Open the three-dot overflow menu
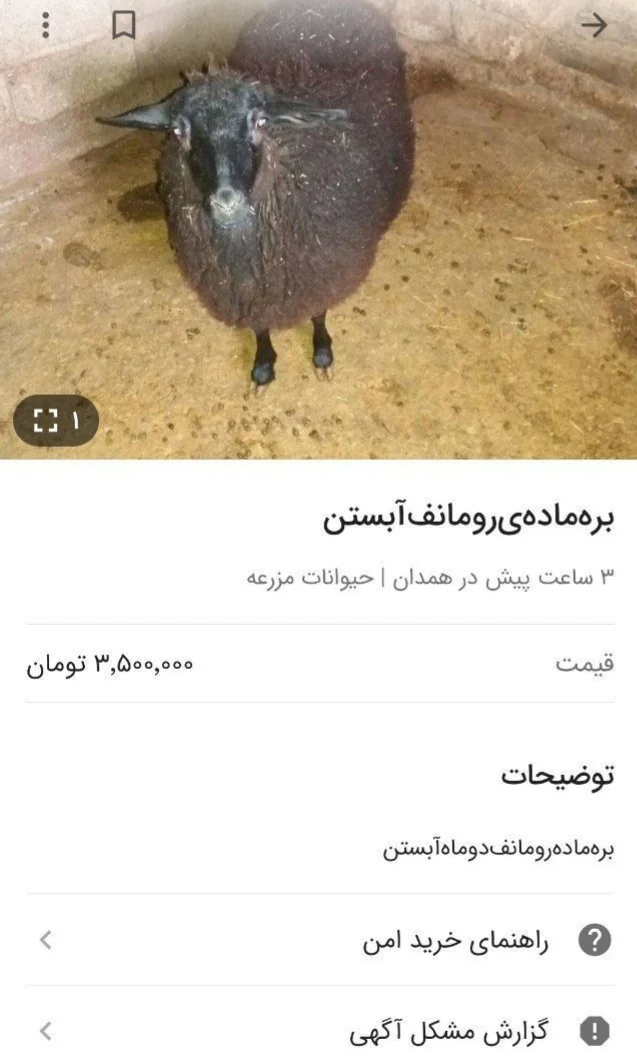Image resolution: width=637 pixels, height=1056 pixels. coord(45,25)
